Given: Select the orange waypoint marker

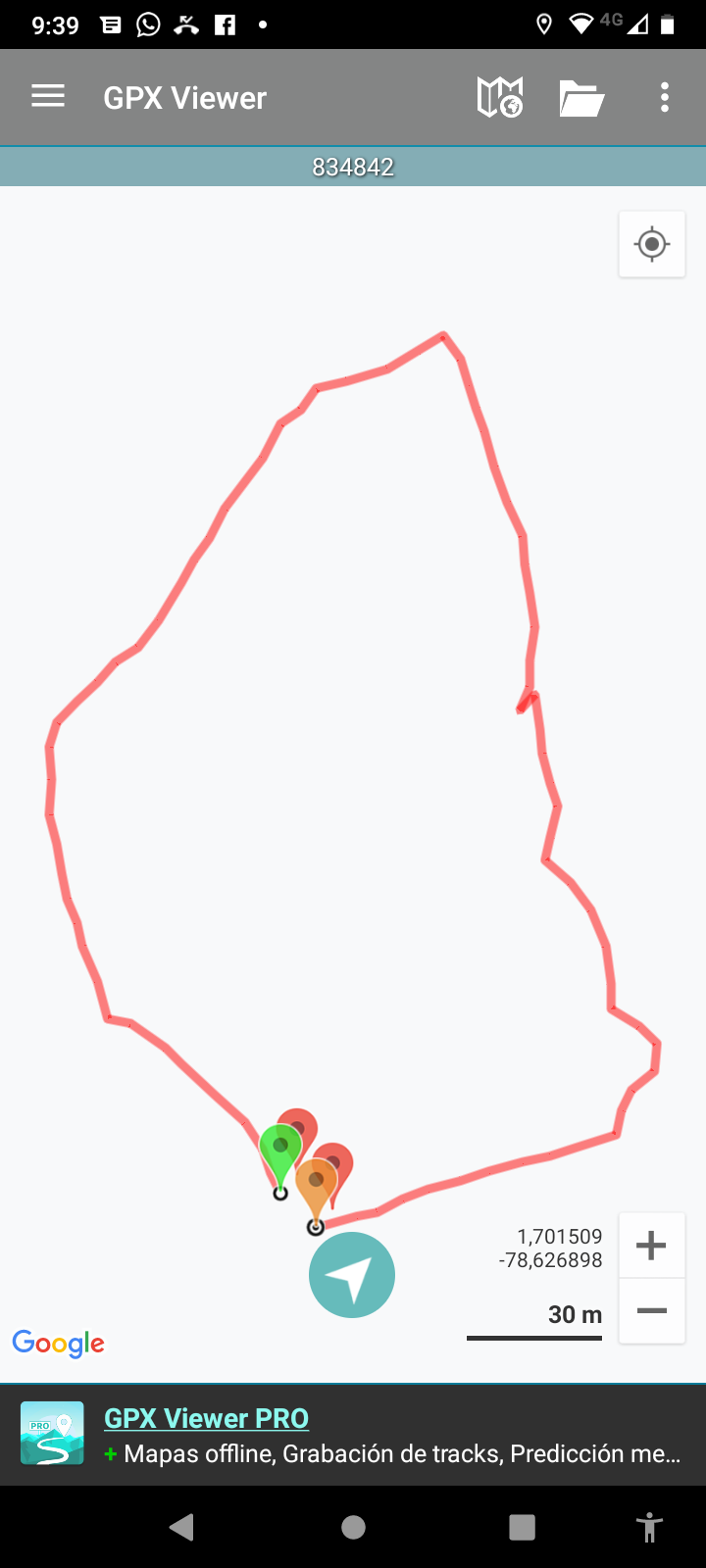Looking at the screenshot, I should coord(316,1183).
